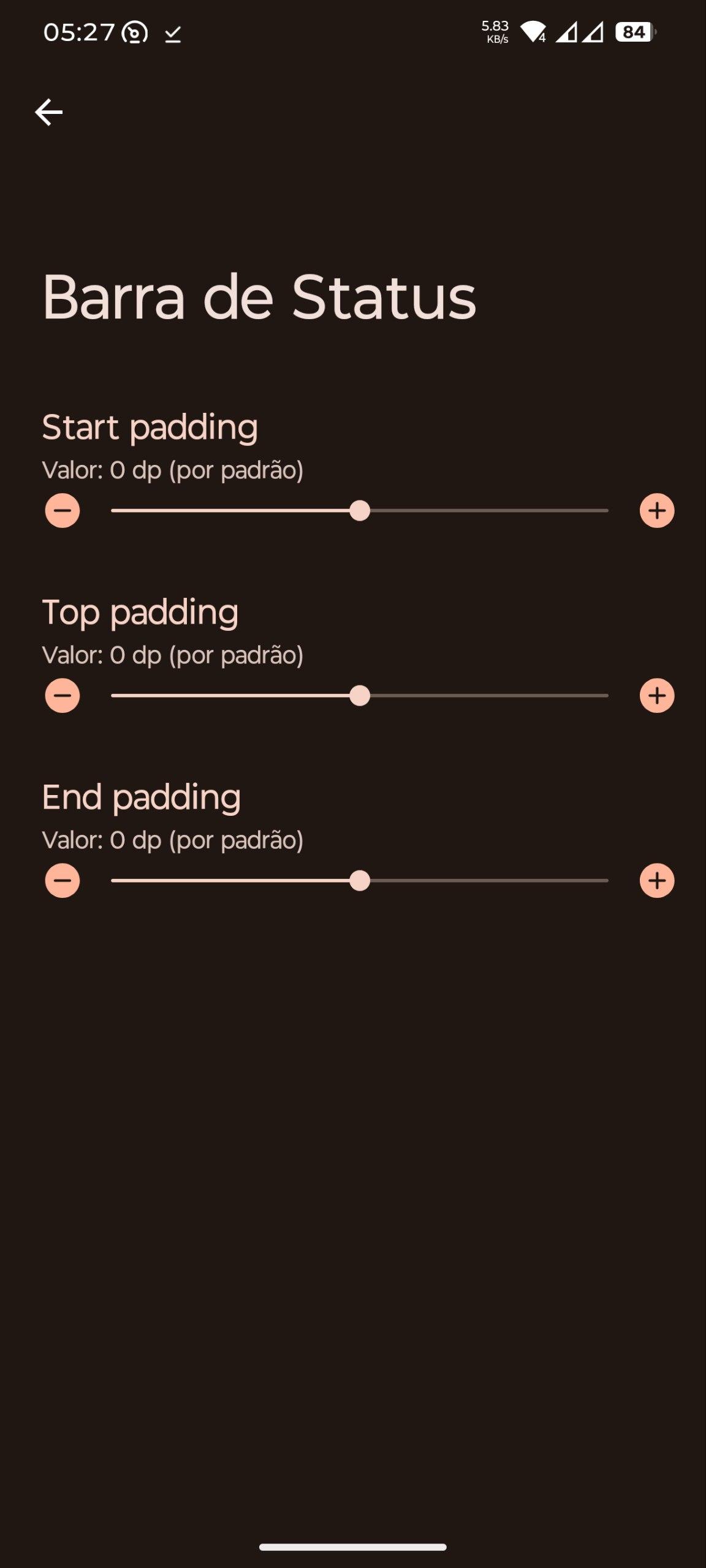Increase Top padding with plus button
The width and height of the screenshot is (706, 1568).
[657, 695]
